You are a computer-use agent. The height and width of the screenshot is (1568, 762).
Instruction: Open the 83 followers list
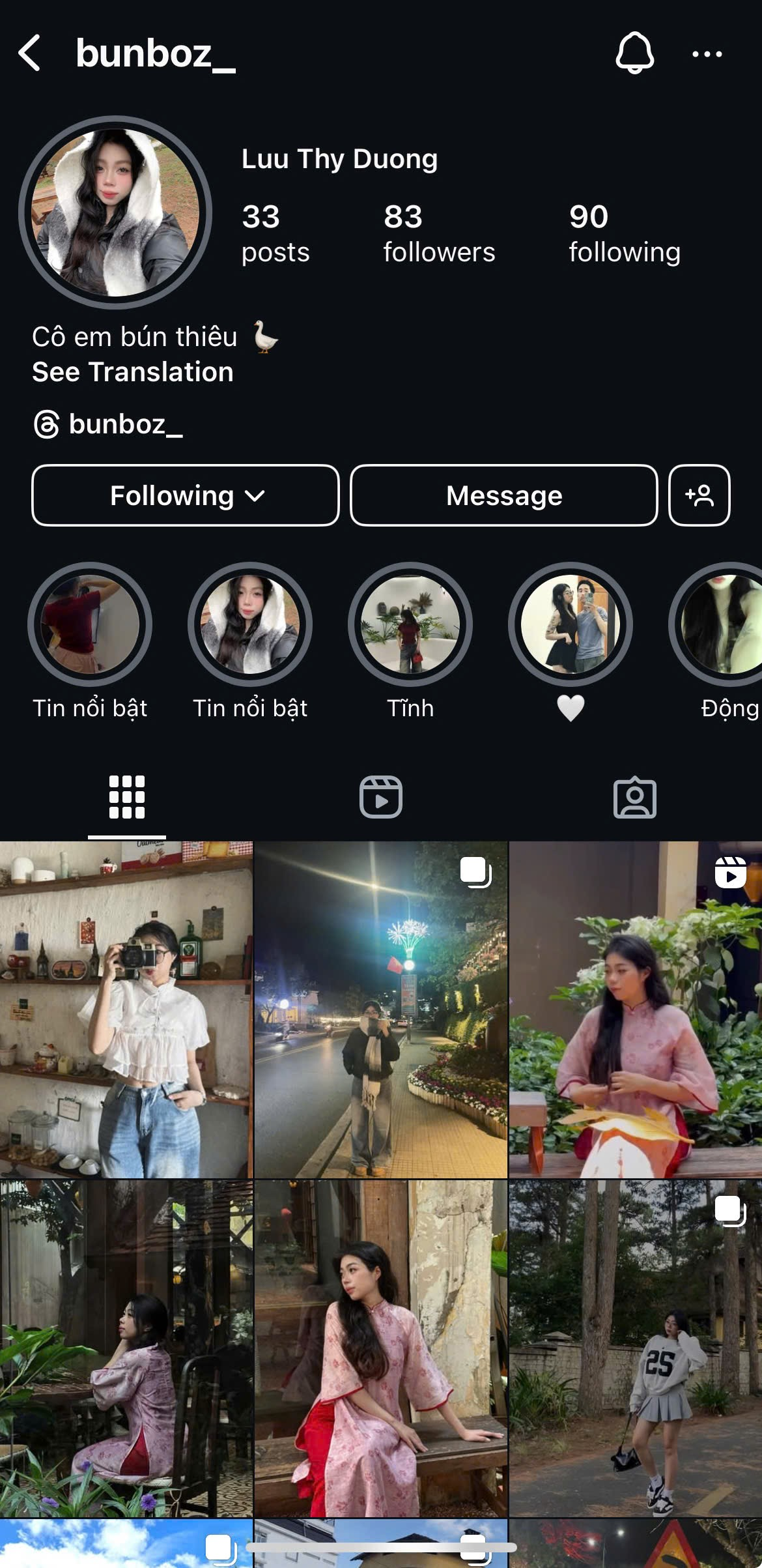[438, 233]
